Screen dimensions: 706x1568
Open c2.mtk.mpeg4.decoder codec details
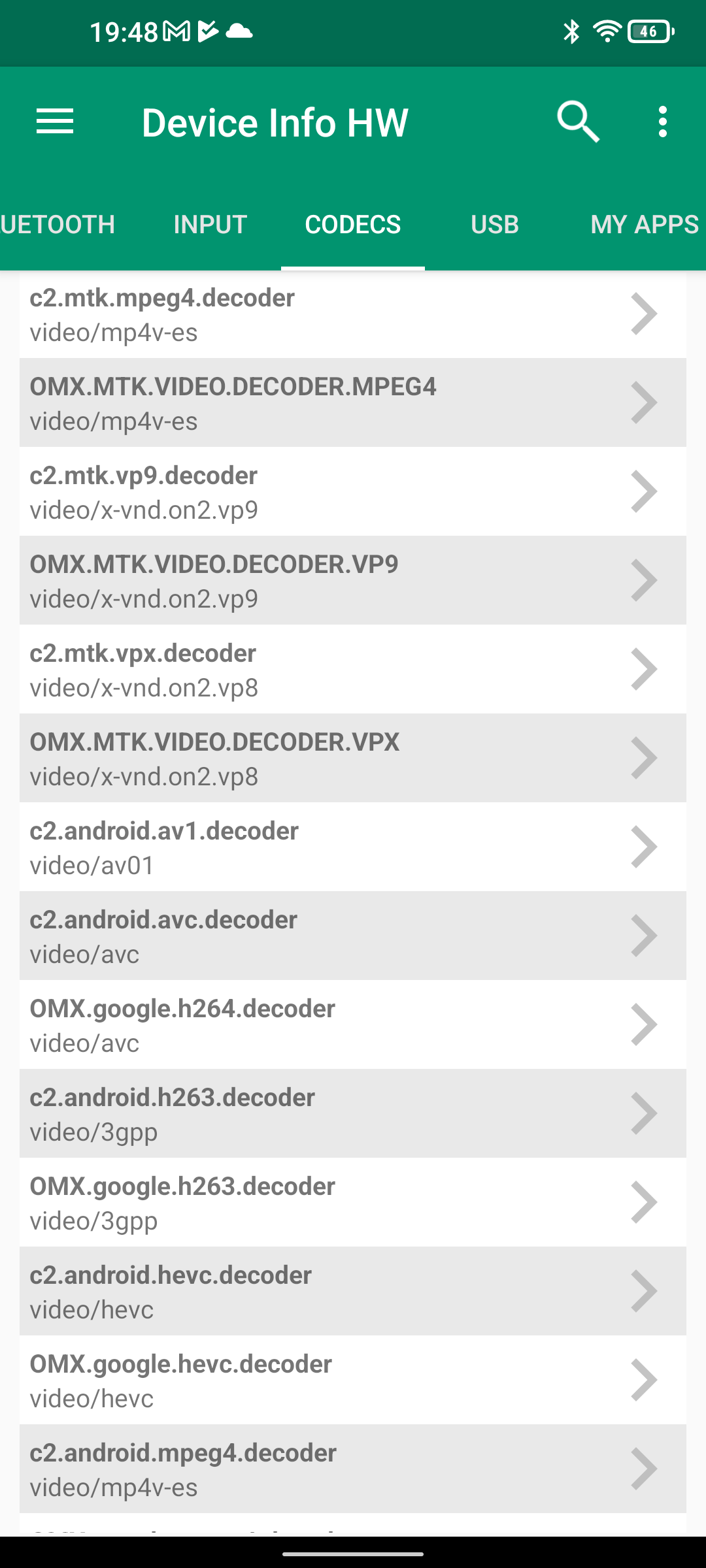coord(353,314)
